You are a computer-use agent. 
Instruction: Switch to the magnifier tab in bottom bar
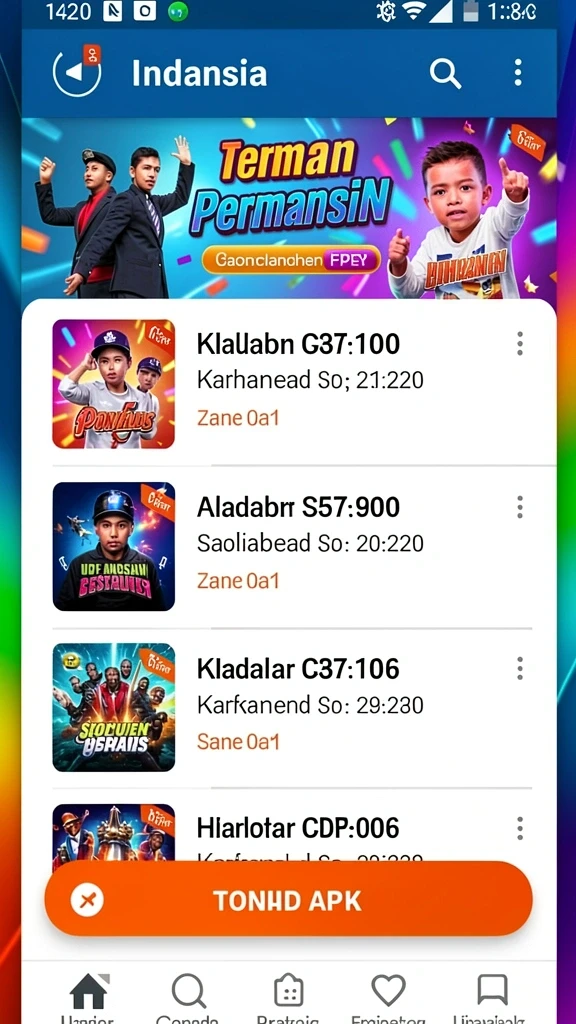(x=188, y=998)
